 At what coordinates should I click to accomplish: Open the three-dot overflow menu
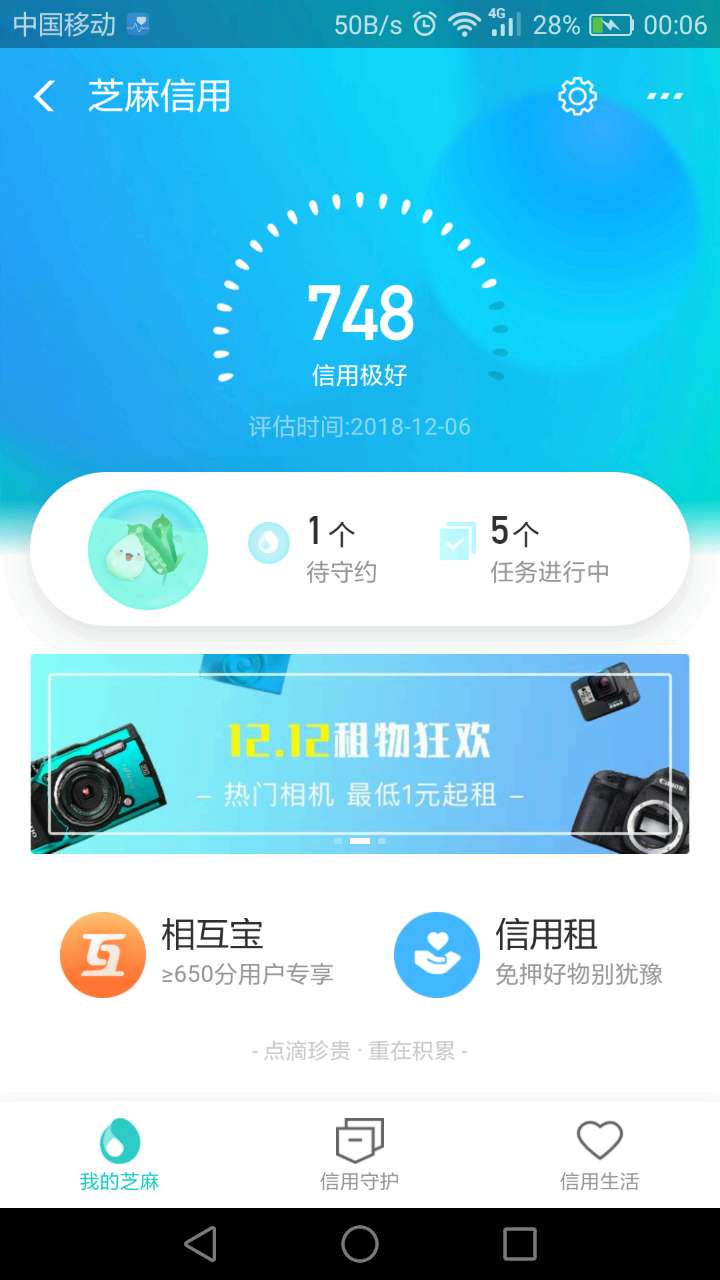pos(664,97)
